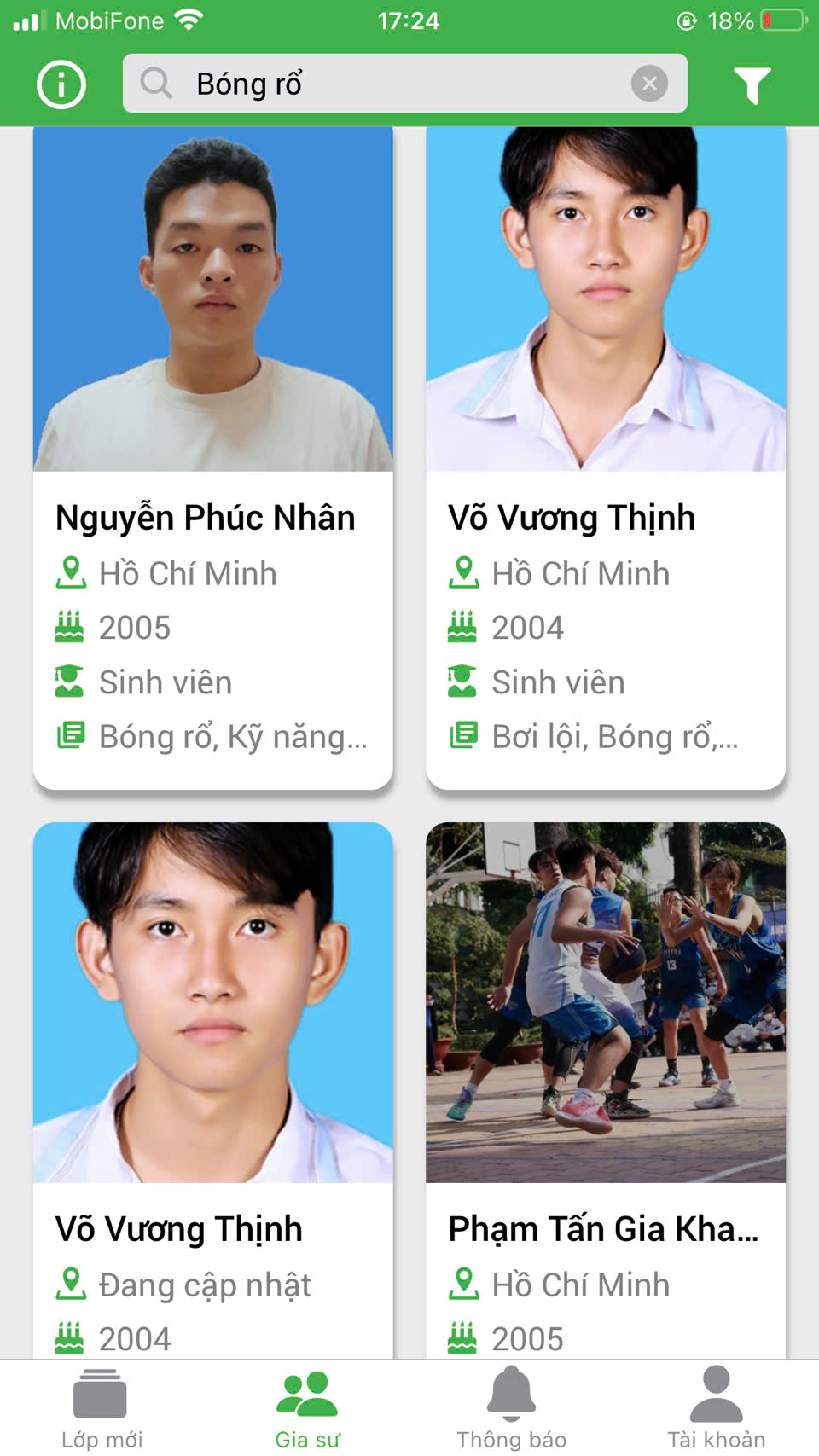Open Võ Vương Thịnh's card showing "Đang cập nhật"
819x1456 pixels.
[x=212, y=1092]
